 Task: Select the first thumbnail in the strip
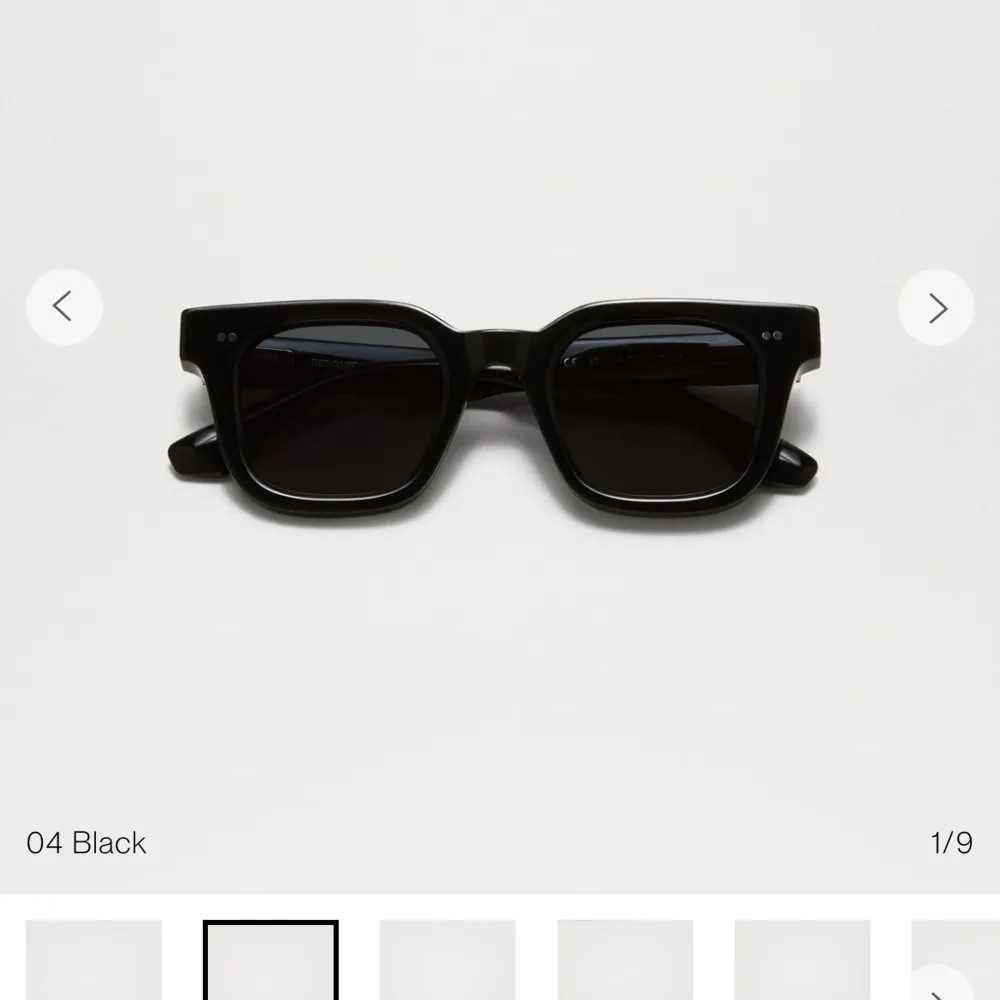click(x=94, y=960)
